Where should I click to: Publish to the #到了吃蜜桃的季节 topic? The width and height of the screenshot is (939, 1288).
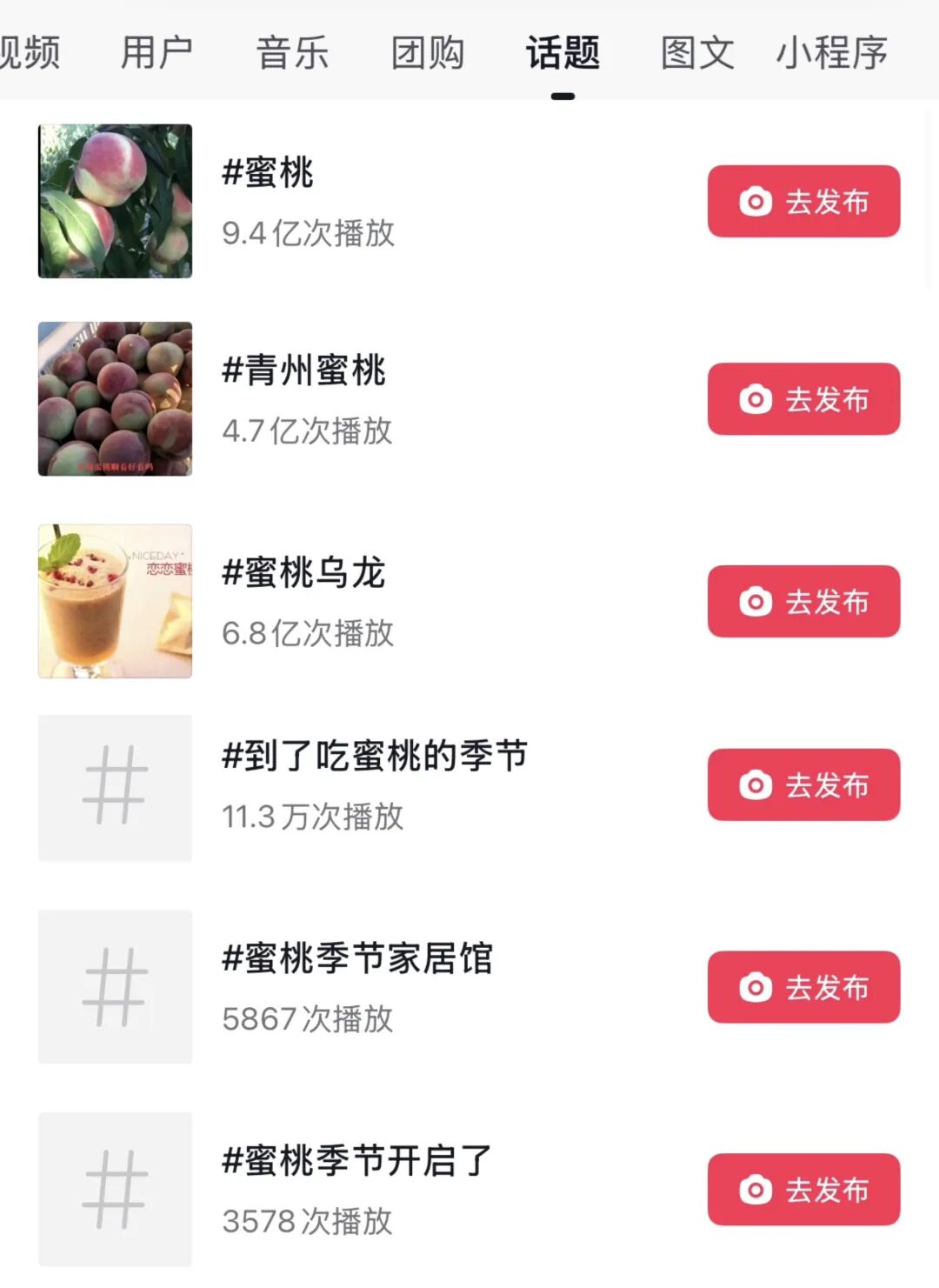tap(803, 785)
